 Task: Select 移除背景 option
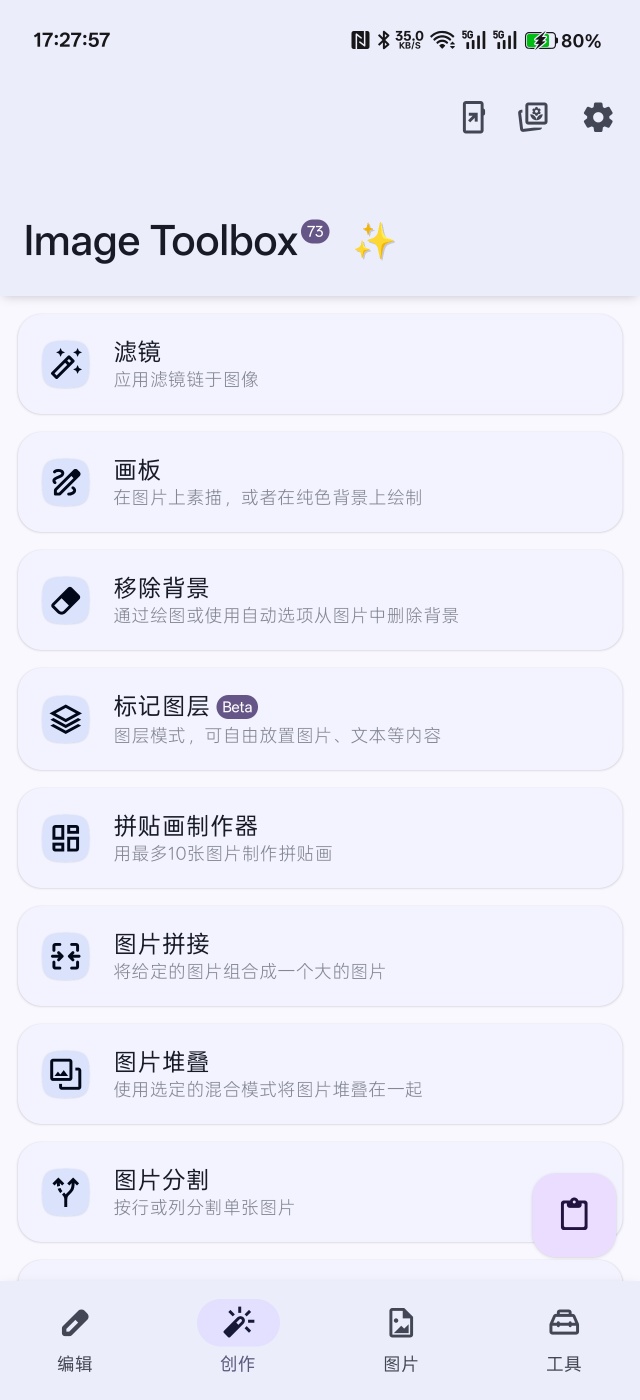pyautogui.click(x=320, y=600)
